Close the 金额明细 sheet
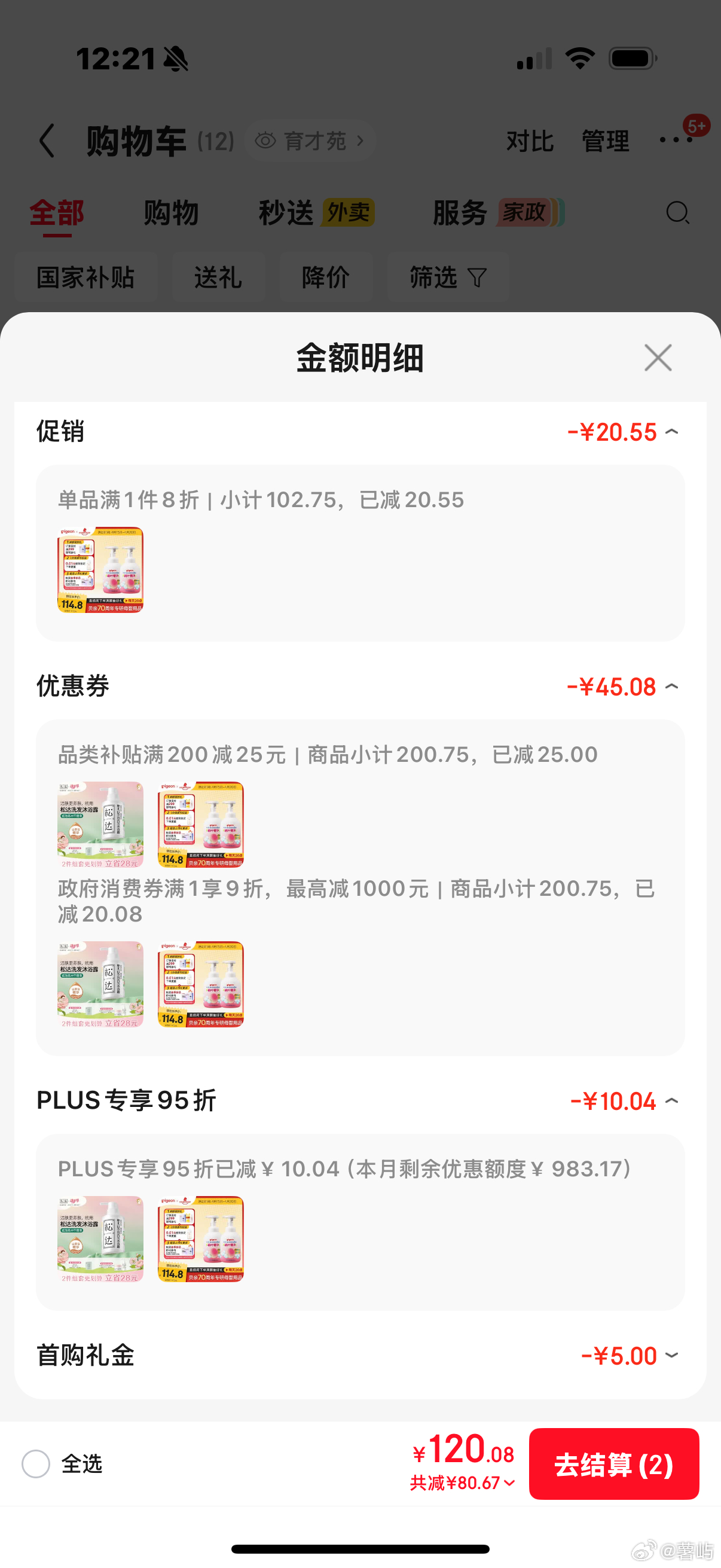Viewport: 721px width, 1568px height. (x=658, y=357)
